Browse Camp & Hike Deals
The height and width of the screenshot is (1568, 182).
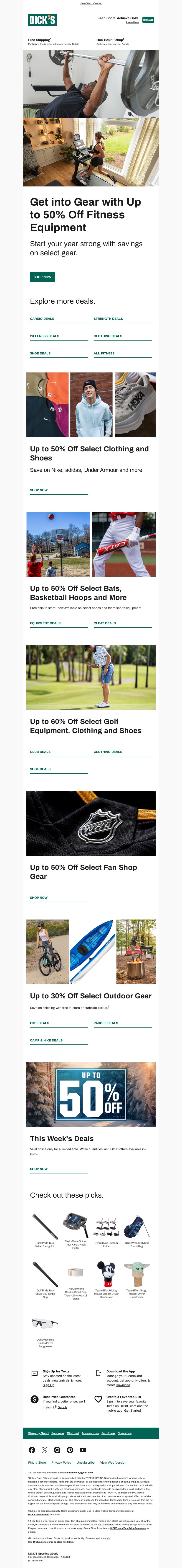47,1040
